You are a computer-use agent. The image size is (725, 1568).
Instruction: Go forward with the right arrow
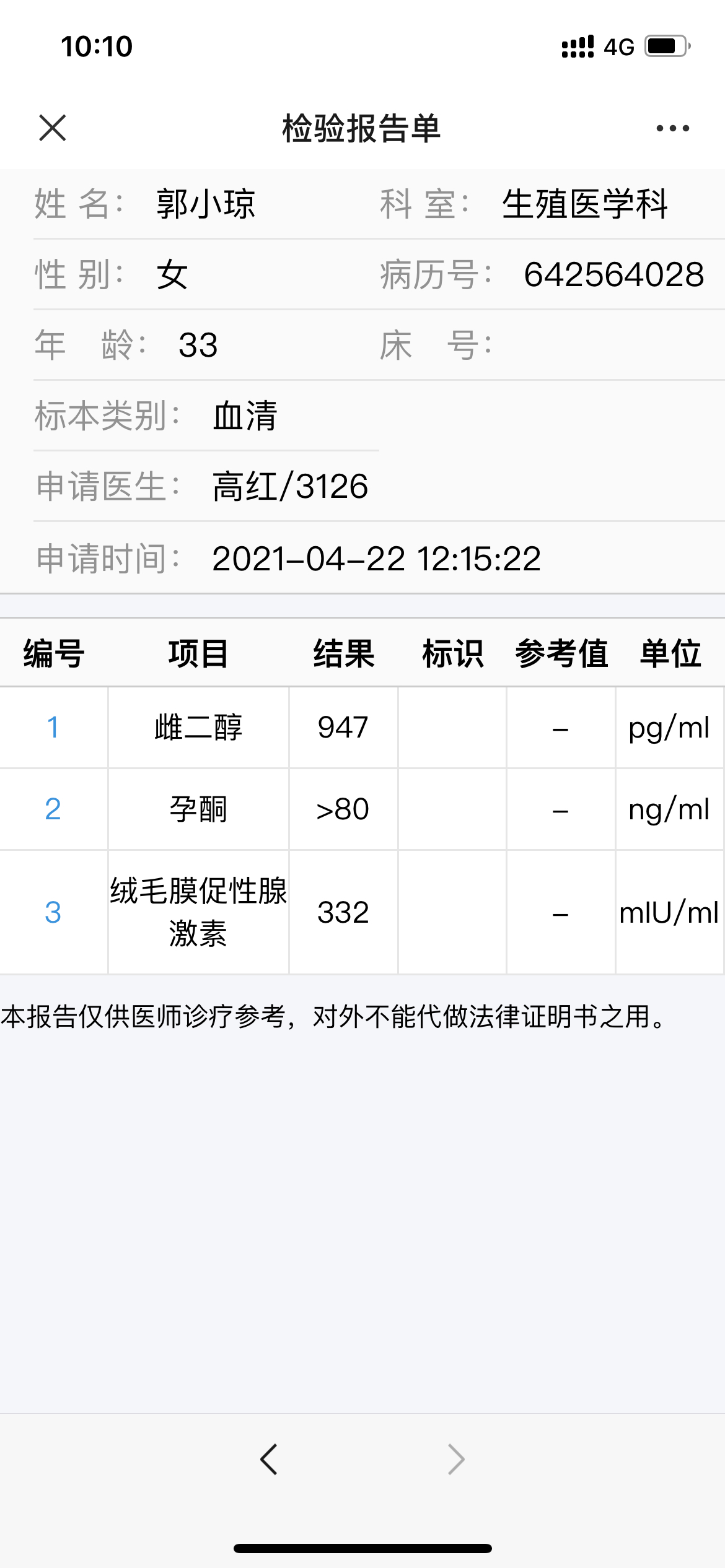tap(456, 1460)
